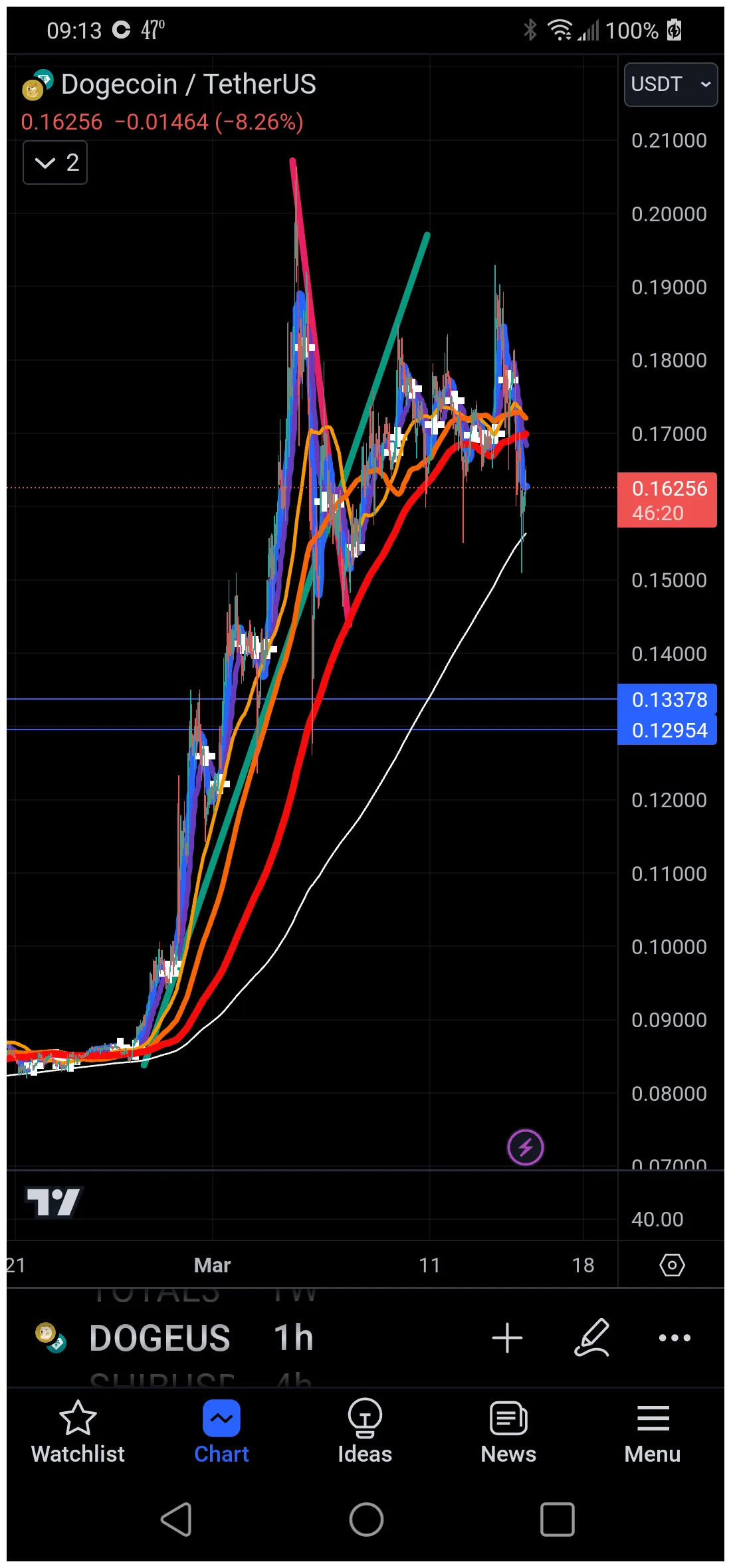
Task: Open timeframe settings via the gear icon
Action: click(672, 1264)
